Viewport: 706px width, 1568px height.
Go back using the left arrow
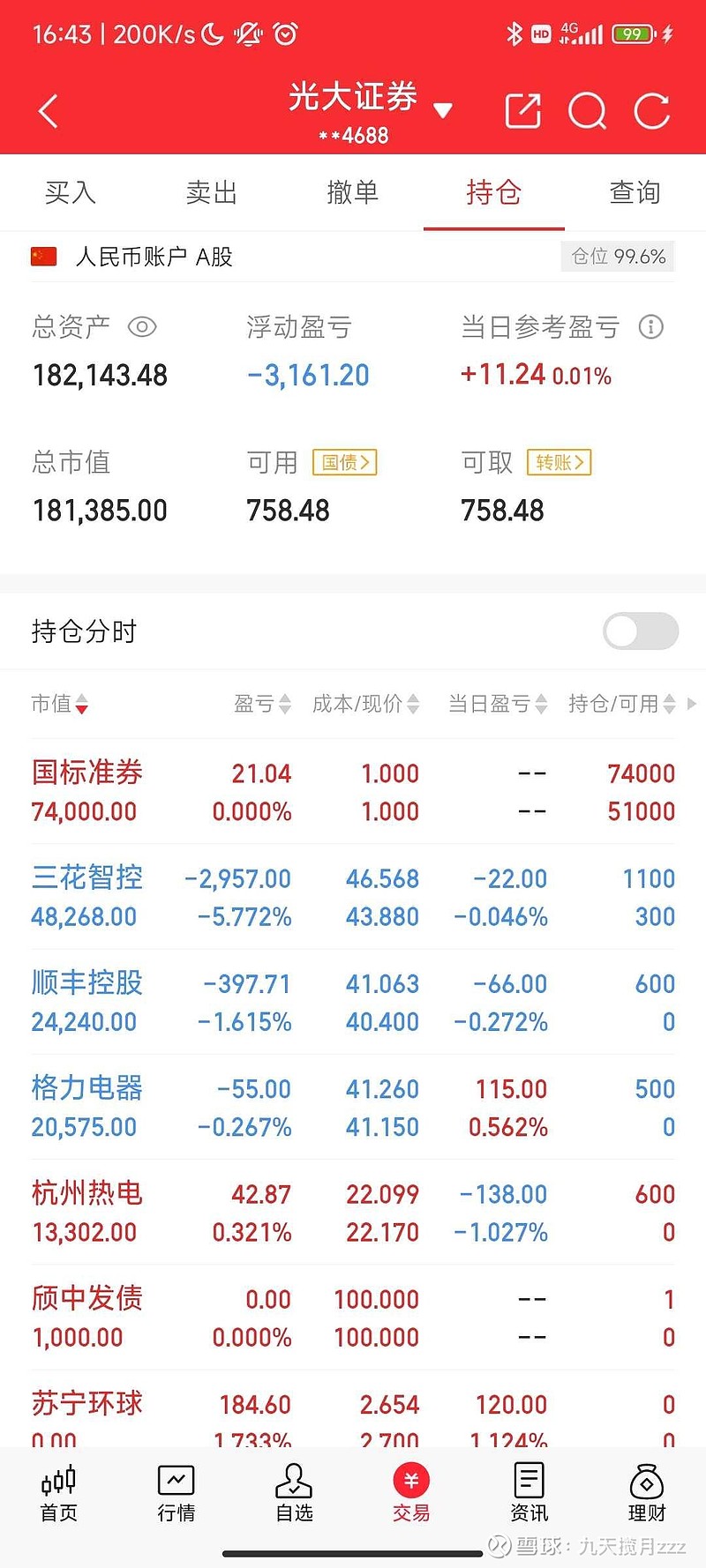click(47, 110)
